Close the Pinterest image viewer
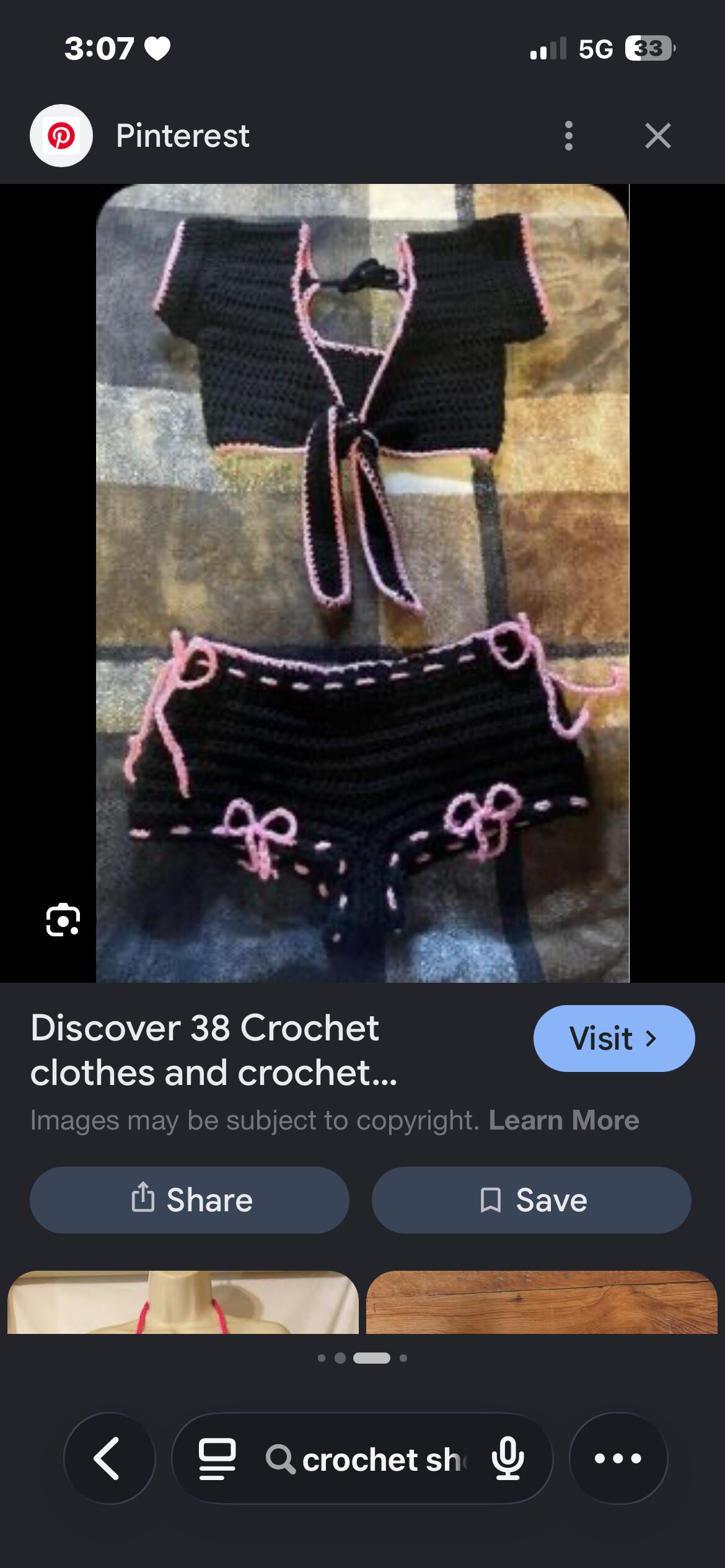 click(x=657, y=136)
